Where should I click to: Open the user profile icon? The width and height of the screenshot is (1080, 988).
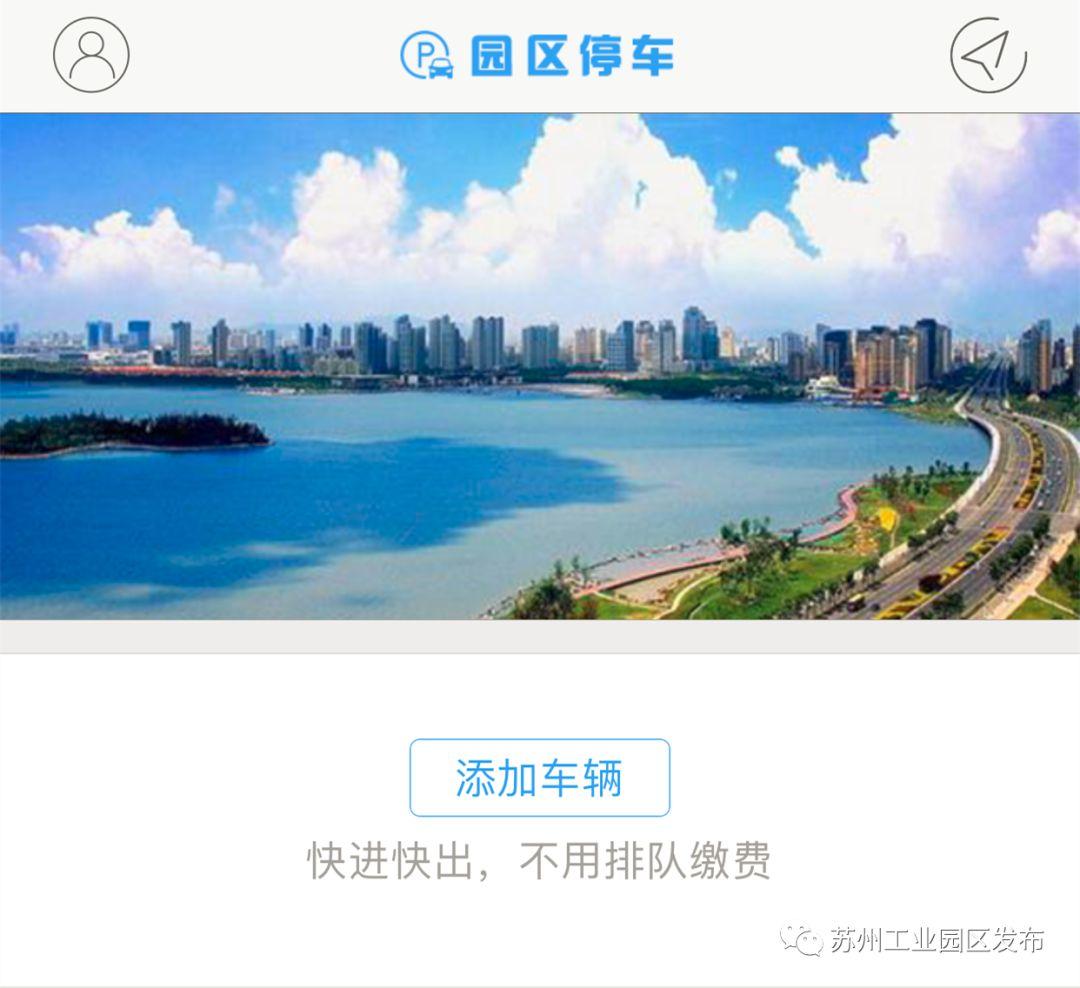click(91, 55)
